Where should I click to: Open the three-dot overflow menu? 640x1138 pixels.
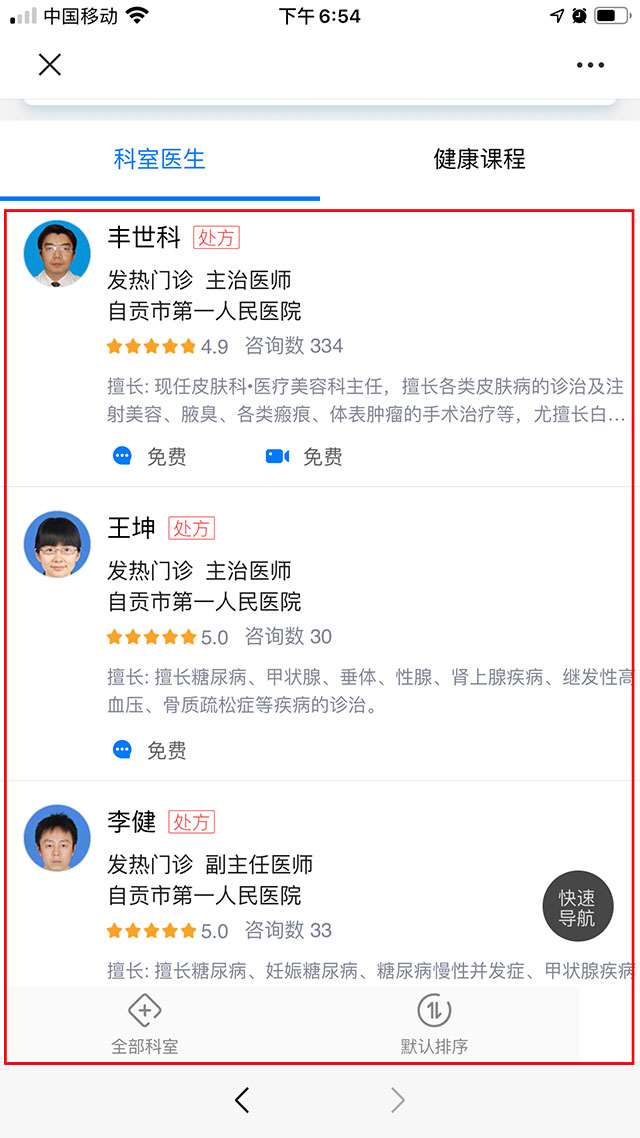click(590, 65)
